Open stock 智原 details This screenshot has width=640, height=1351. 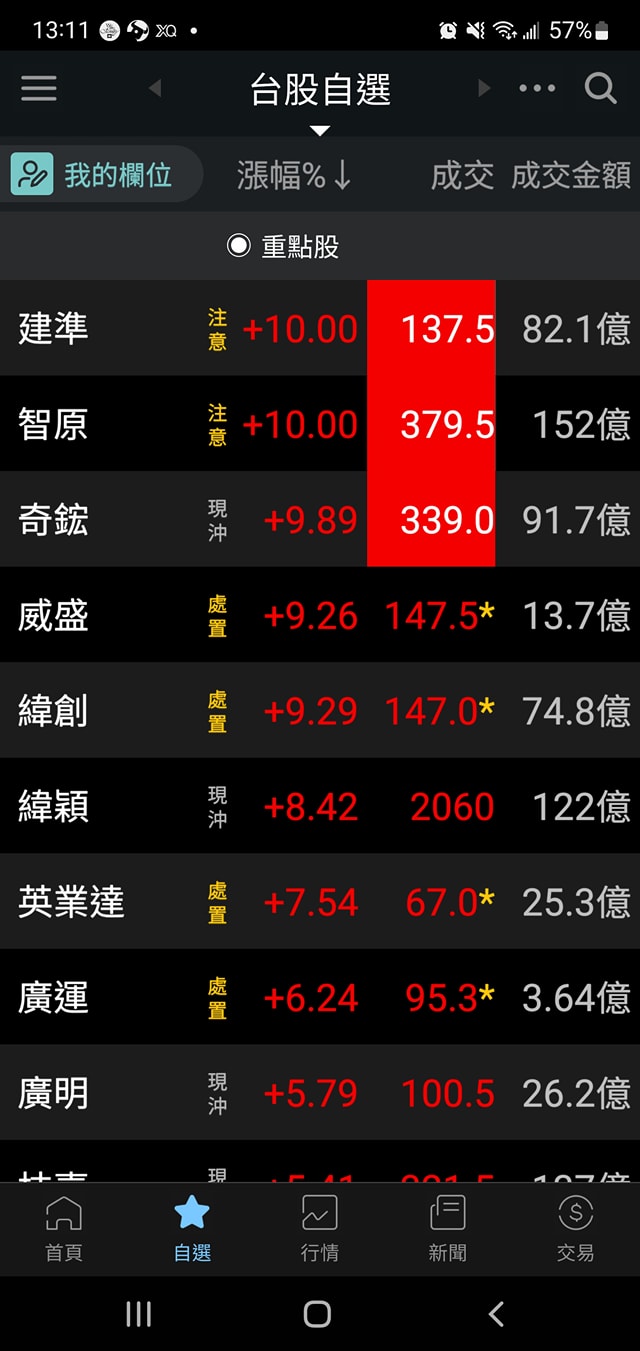pos(54,424)
